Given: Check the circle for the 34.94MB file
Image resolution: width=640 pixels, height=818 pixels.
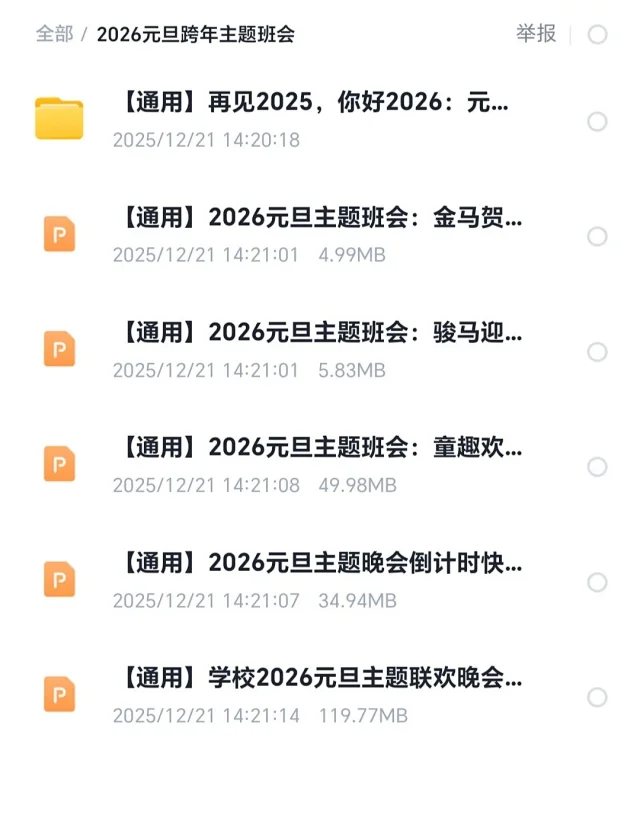Looking at the screenshot, I should coord(597,582).
